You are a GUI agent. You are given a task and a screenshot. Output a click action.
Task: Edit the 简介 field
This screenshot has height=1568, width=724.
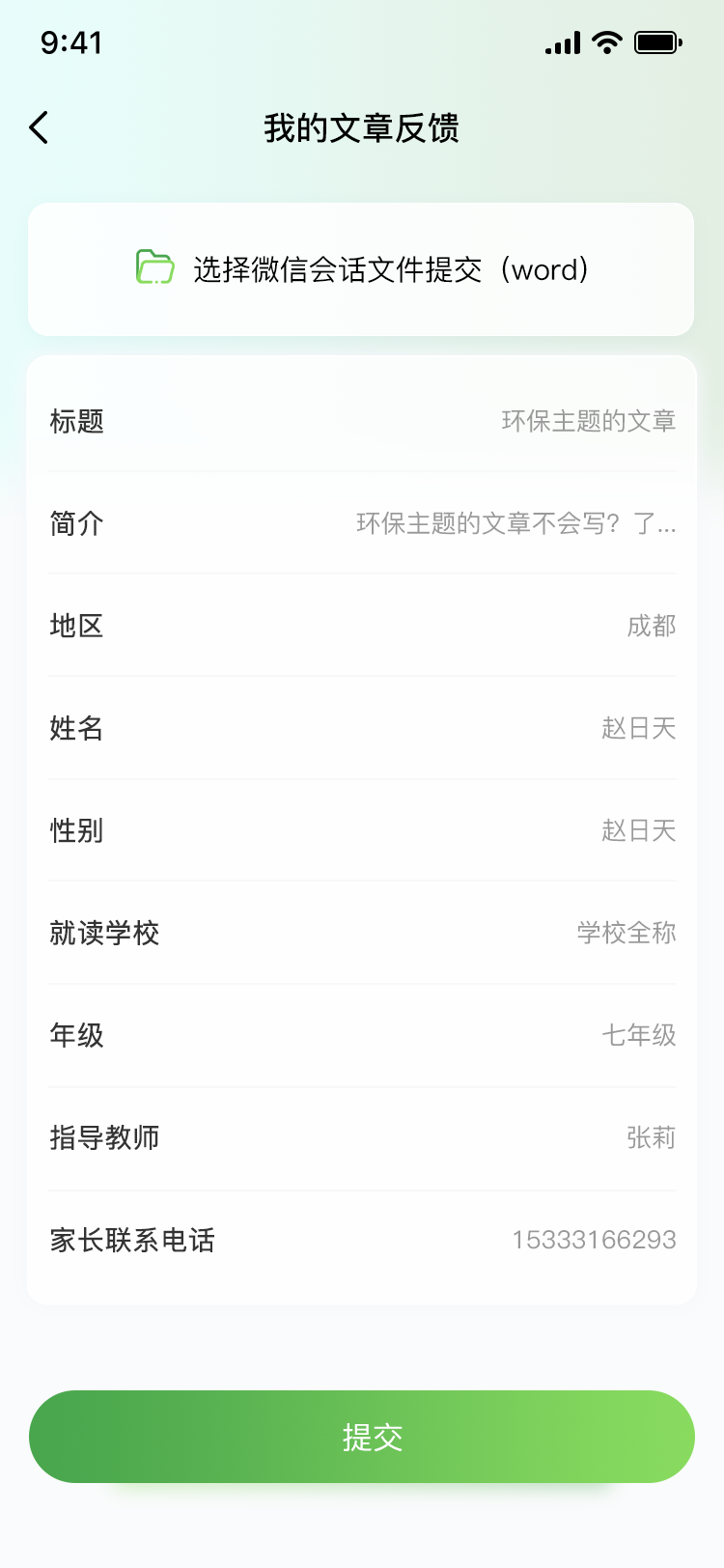coord(515,523)
